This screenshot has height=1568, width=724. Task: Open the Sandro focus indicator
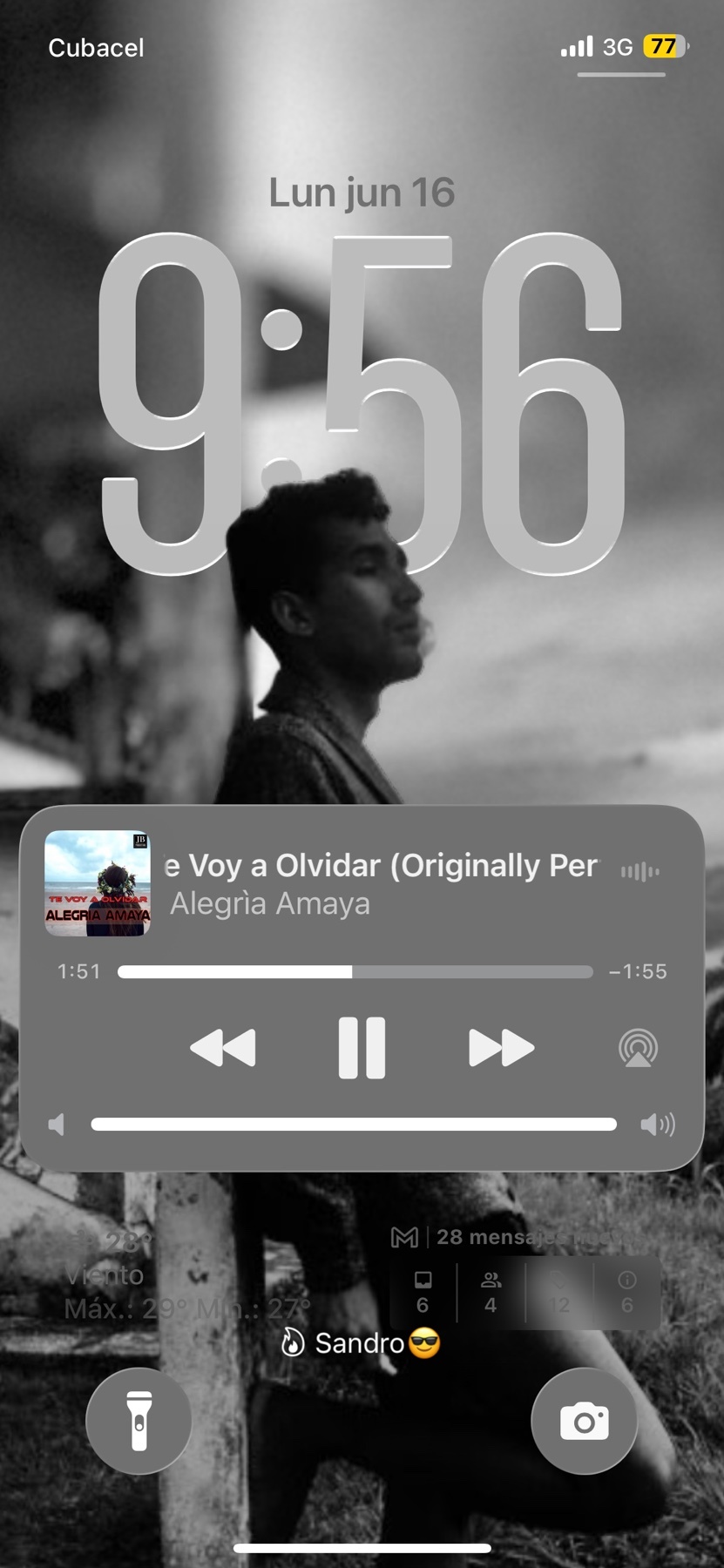click(361, 1343)
